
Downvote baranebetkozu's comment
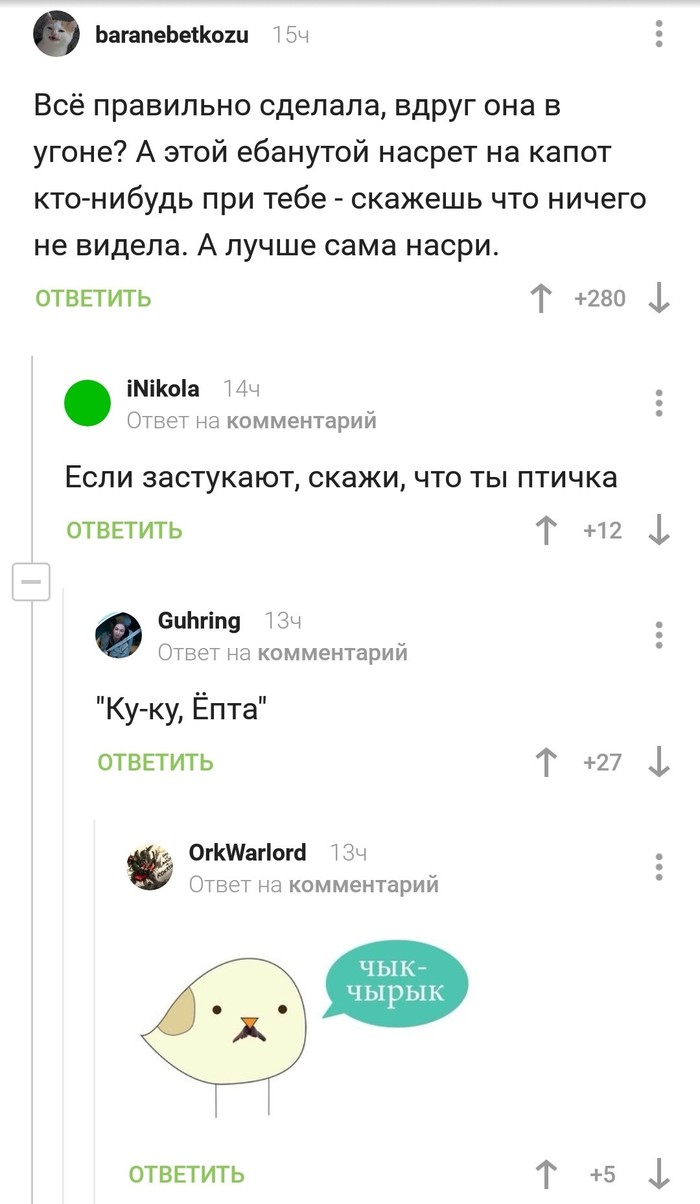point(659,298)
